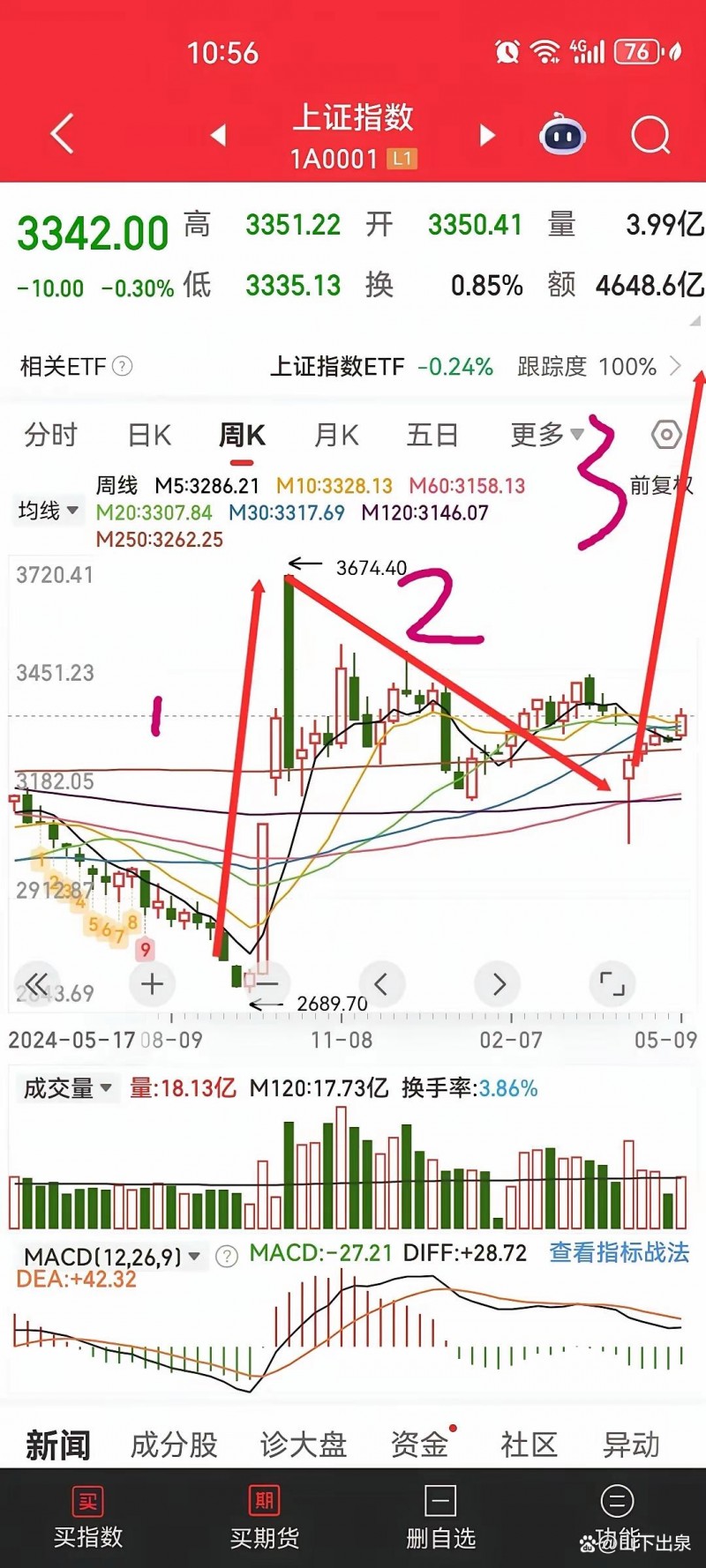The width and height of the screenshot is (706, 1568).
Task: Expand the 均线 indicator dropdown
Action: pyautogui.click(x=49, y=511)
